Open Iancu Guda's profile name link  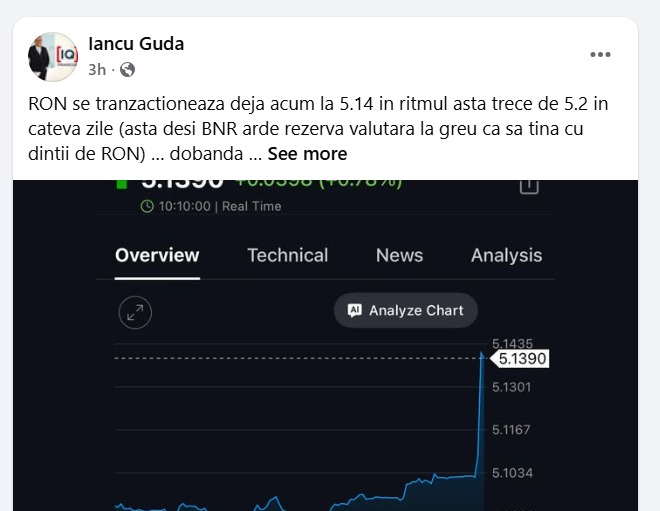pos(136,44)
